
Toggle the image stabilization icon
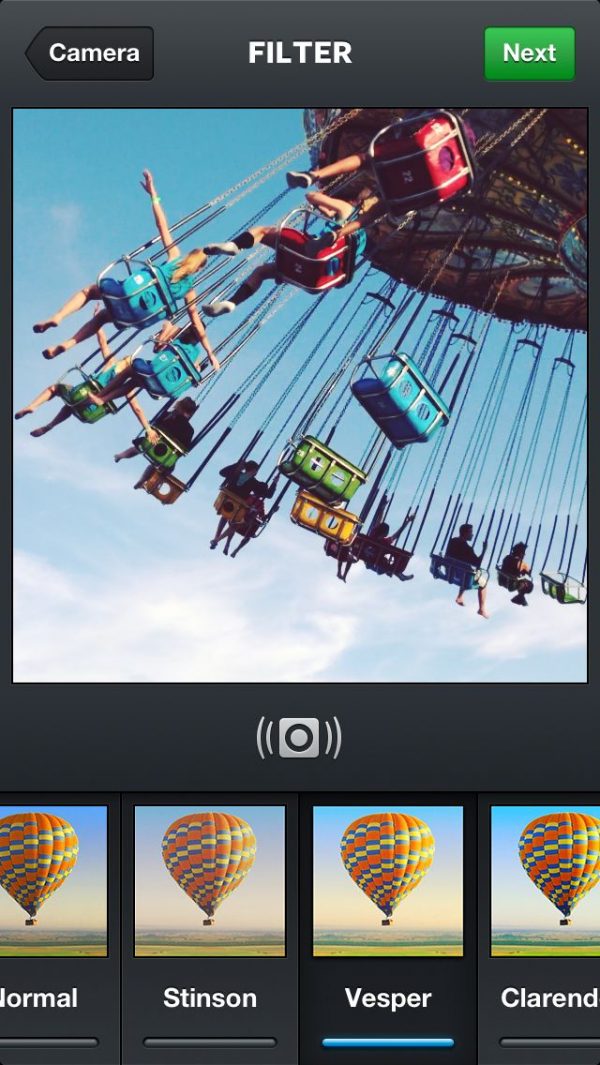(299, 738)
